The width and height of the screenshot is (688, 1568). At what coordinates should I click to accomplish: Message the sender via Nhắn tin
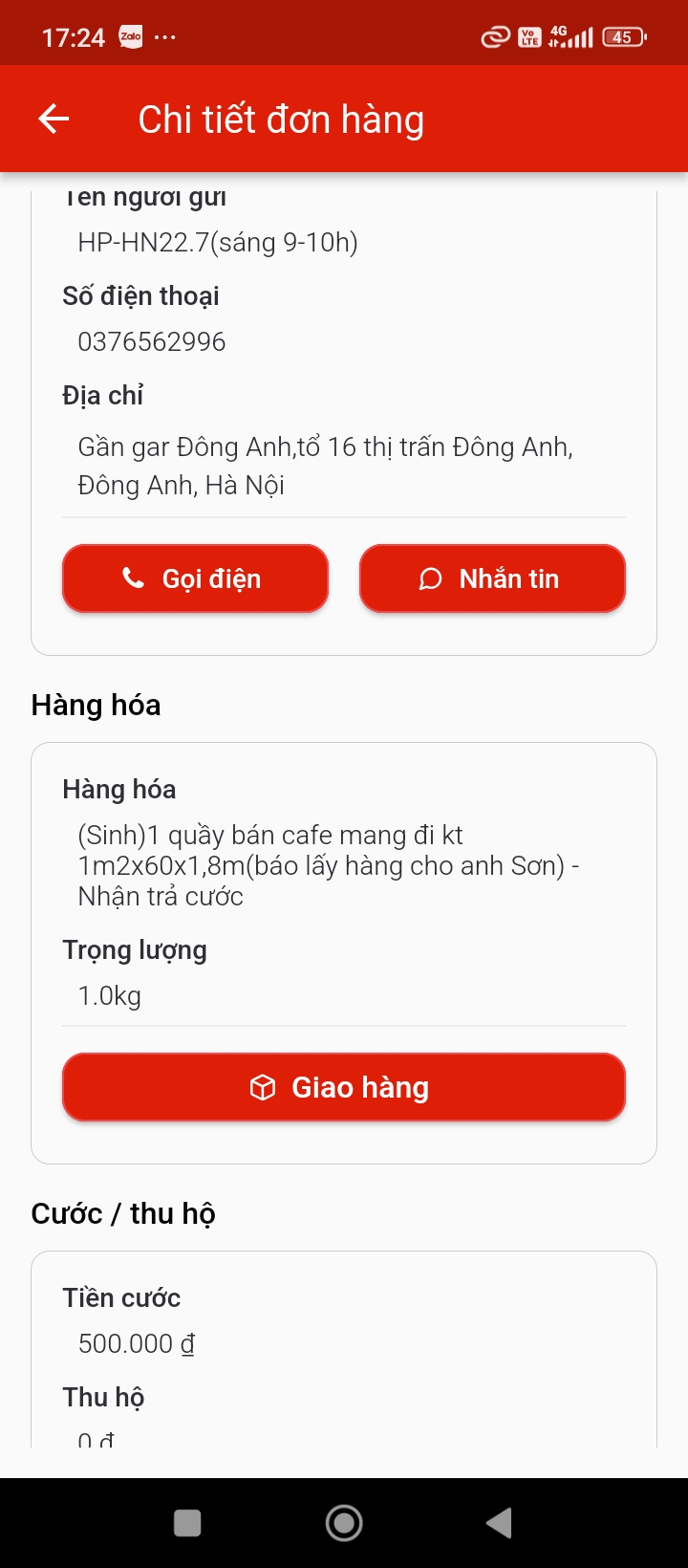pos(492,578)
